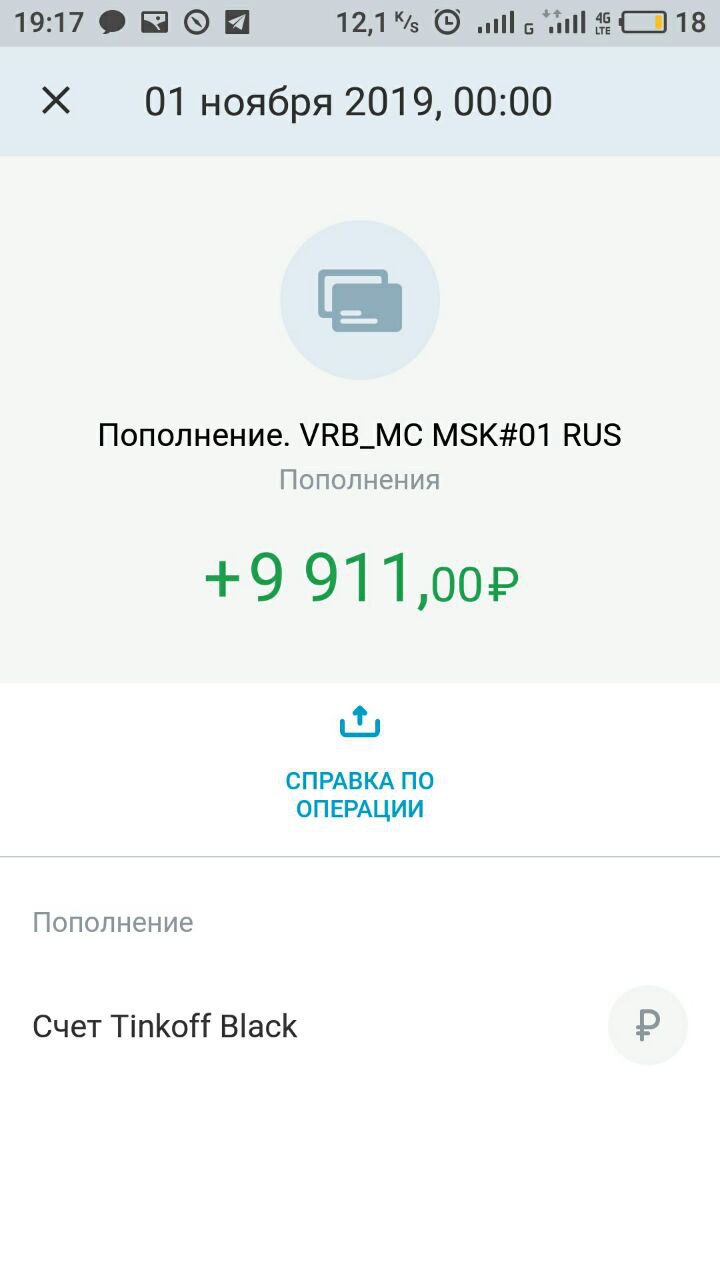Image resolution: width=720 pixels, height=1280 pixels.
Task: Tap the Пополнения category label
Action: pyautogui.click(x=359, y=478)
